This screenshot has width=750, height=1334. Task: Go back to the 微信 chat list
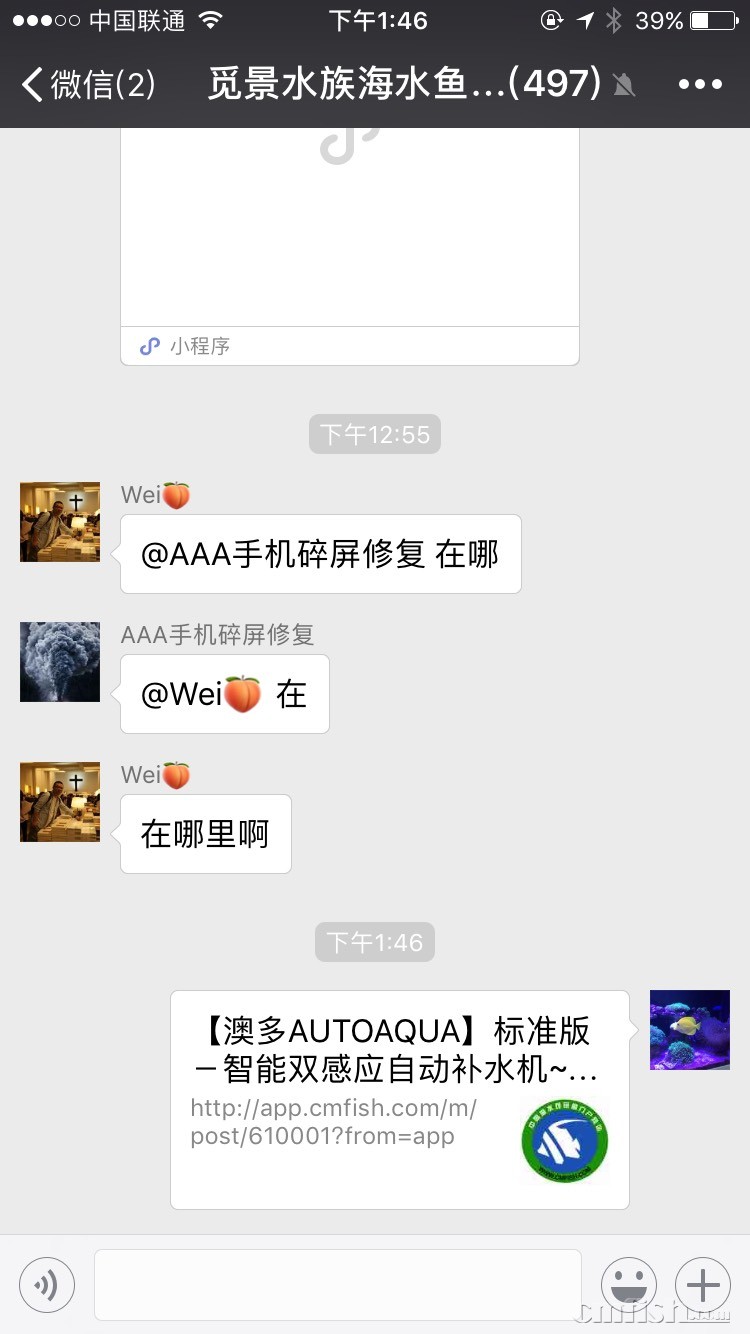tap(88, 85)
